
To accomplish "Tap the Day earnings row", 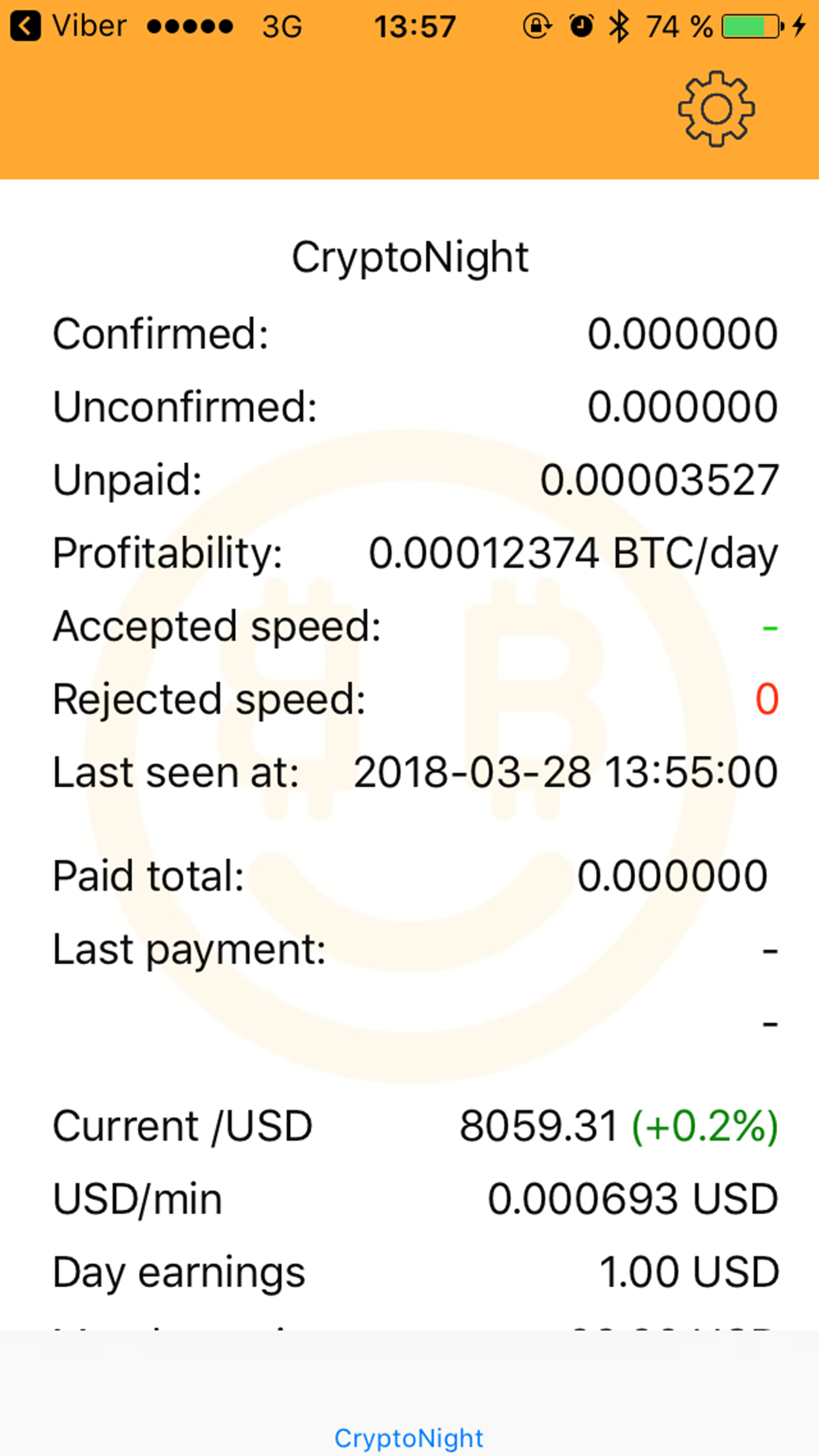I will click(409, 1269).
